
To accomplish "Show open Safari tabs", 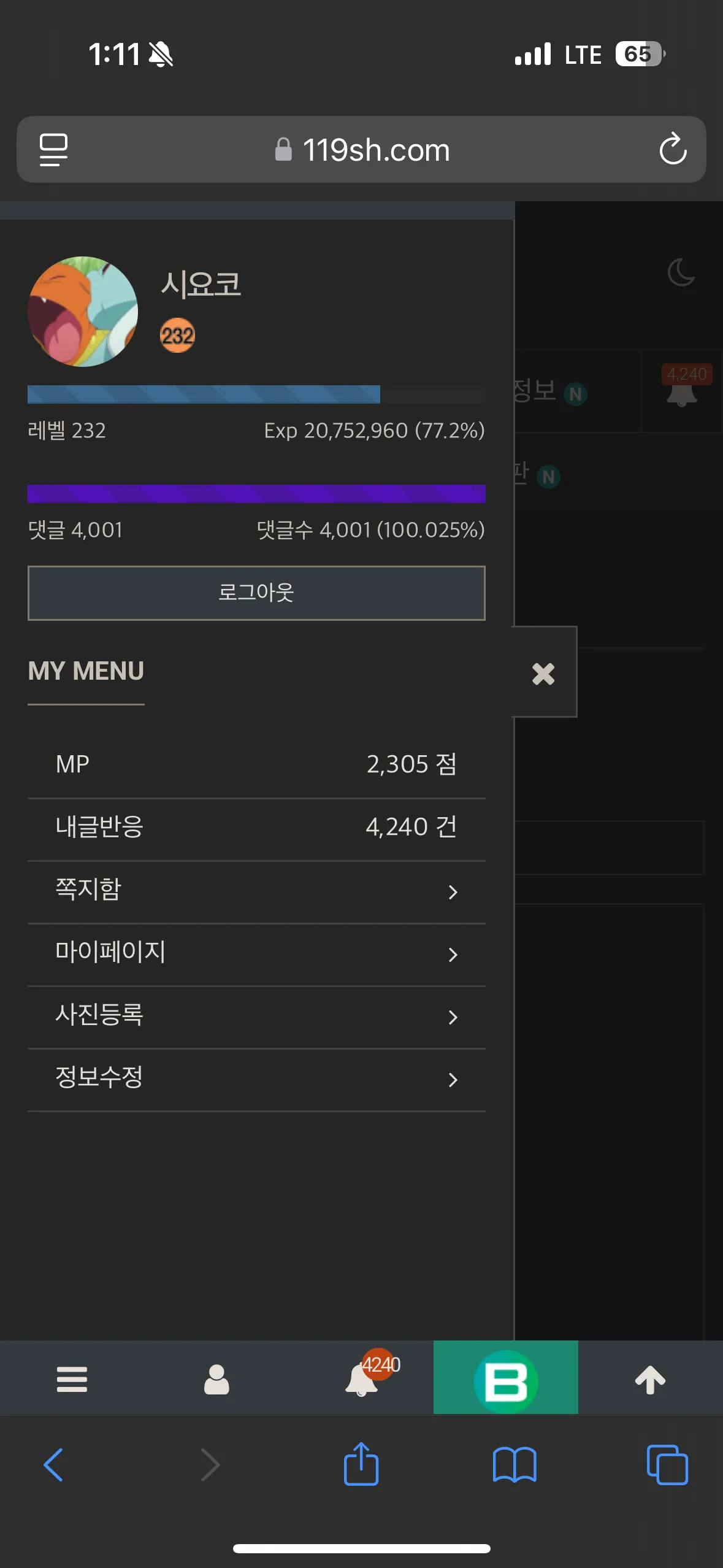I will tap(667, 1465).
